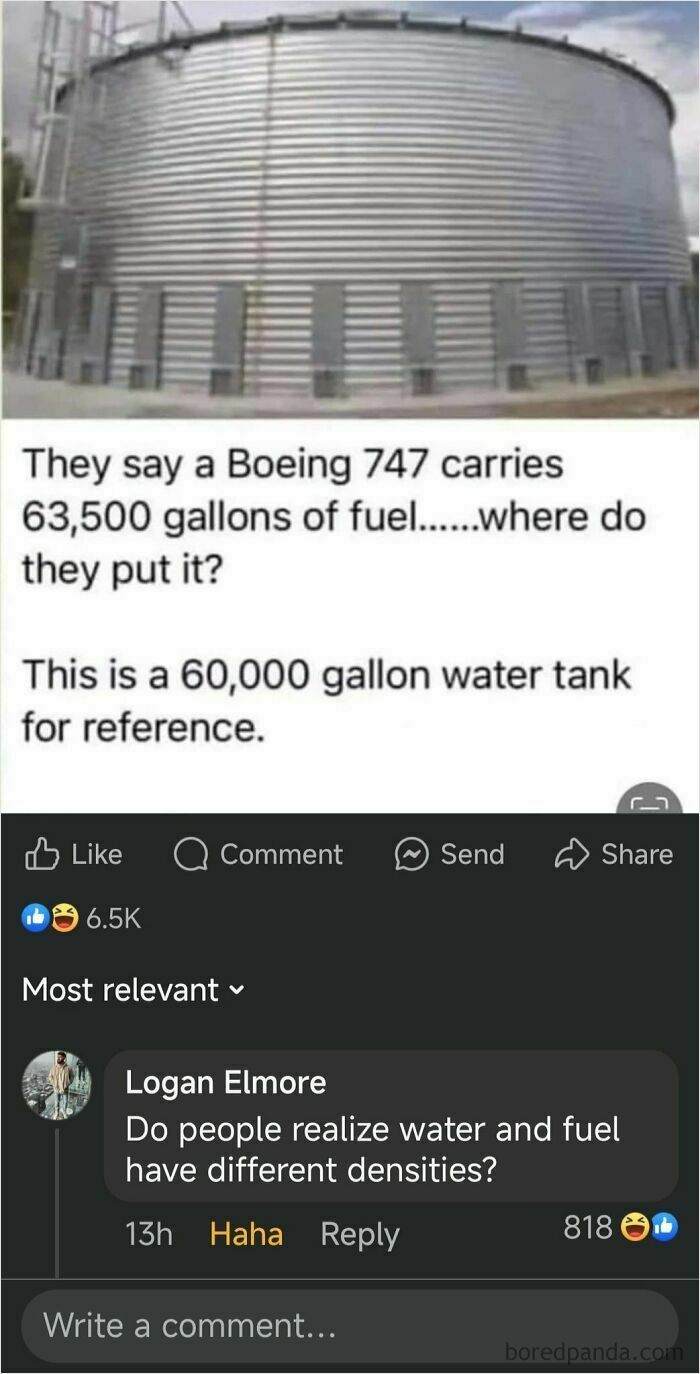Open Logan Elmore's profile picture
This screenshot has width=700, height=1374.
(x=57, y=1085)
